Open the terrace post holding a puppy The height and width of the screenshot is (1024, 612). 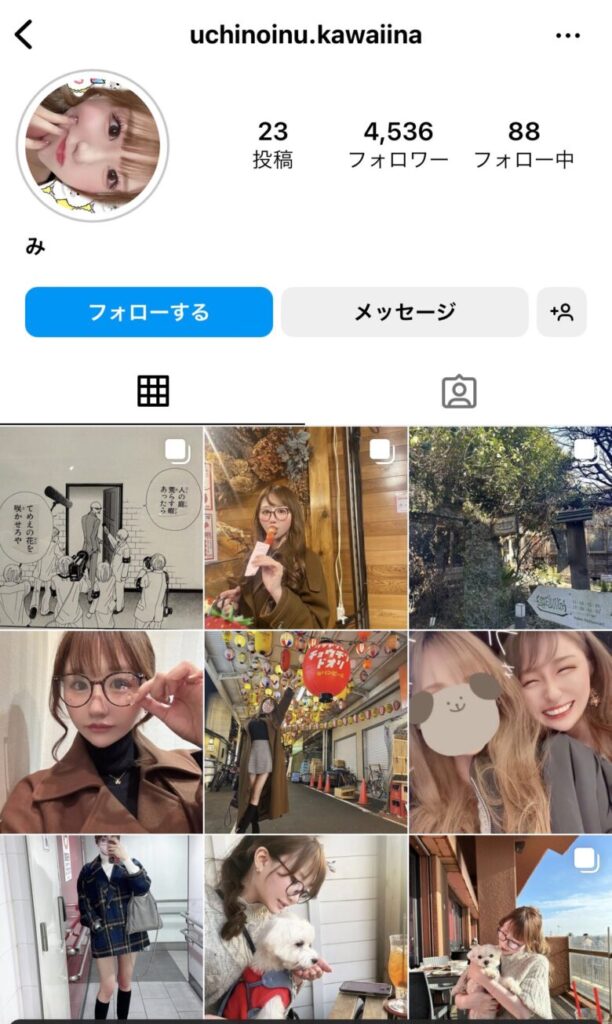click(510, 927)
